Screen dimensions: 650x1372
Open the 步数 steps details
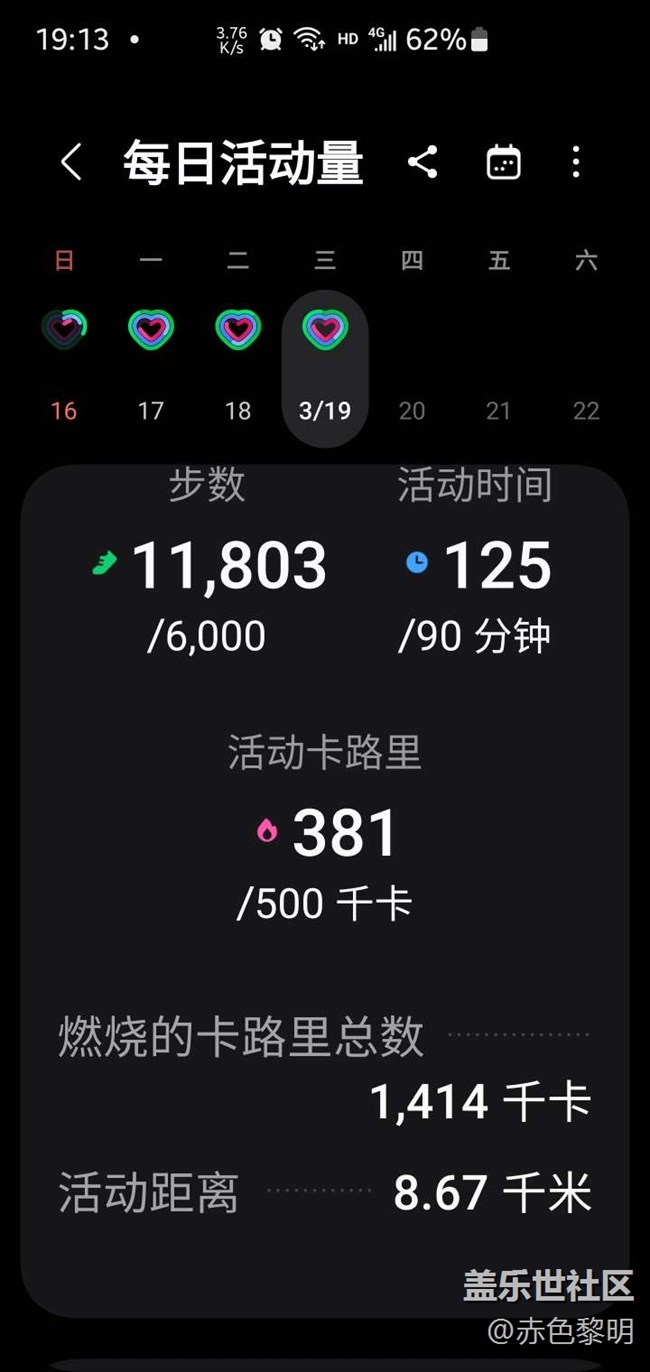tap(210, 565)
